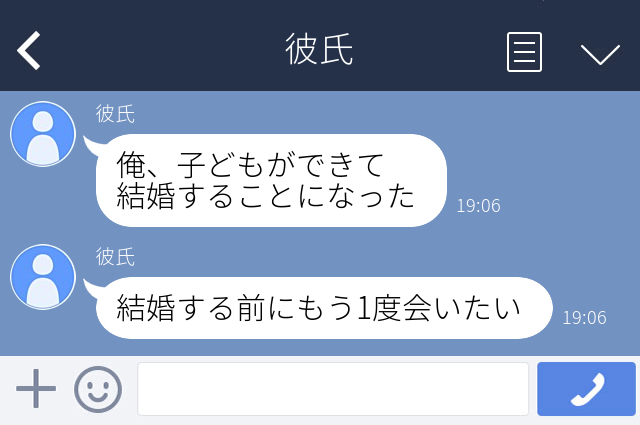Focus the message input field
The width and height of the screenshot is (640, 425).
click(332, 388)
